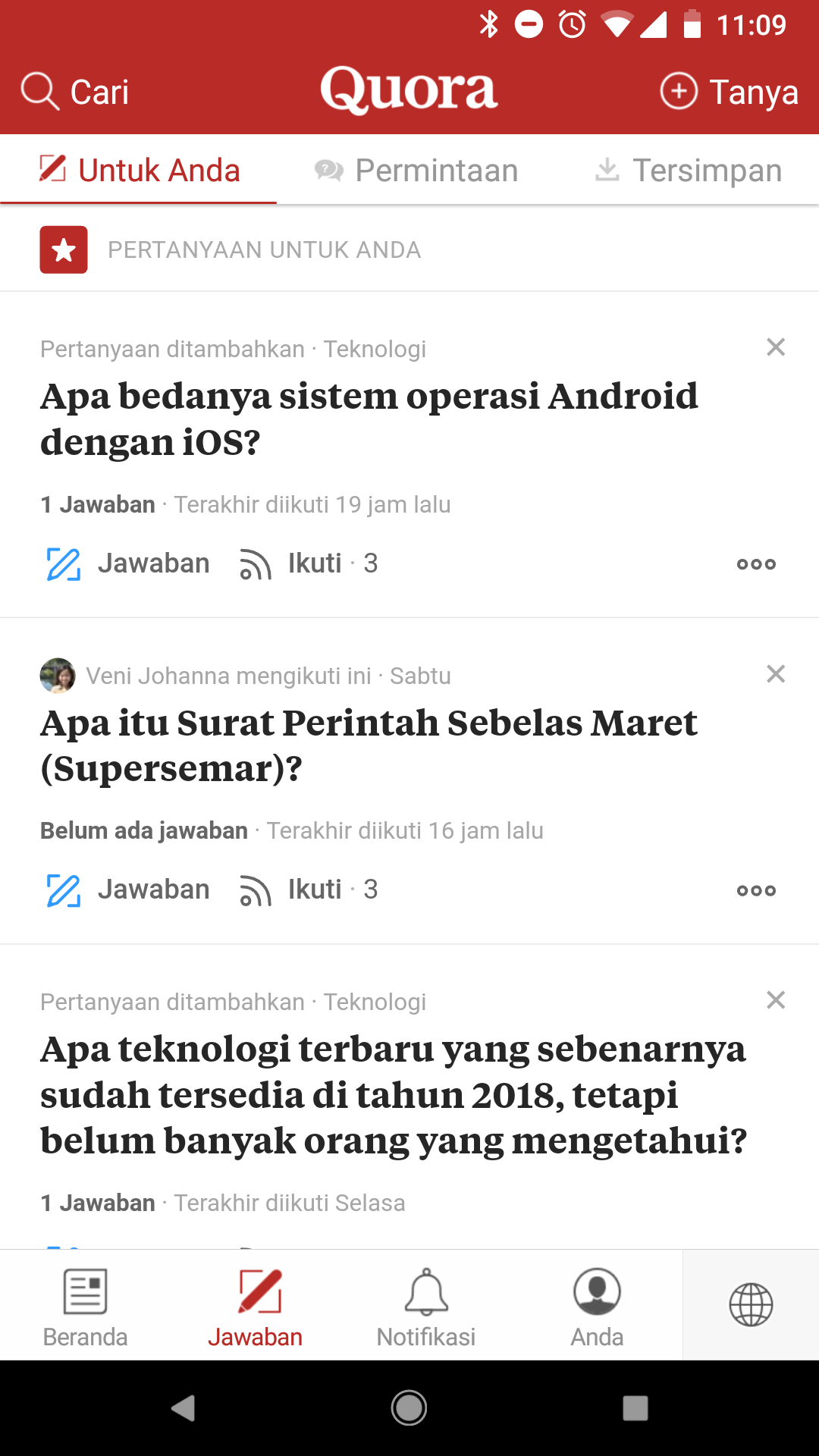The height and width of the screenshot is (1456, 819).
Task: Select the Untuk Anda tab
Action: click(139, 171)
